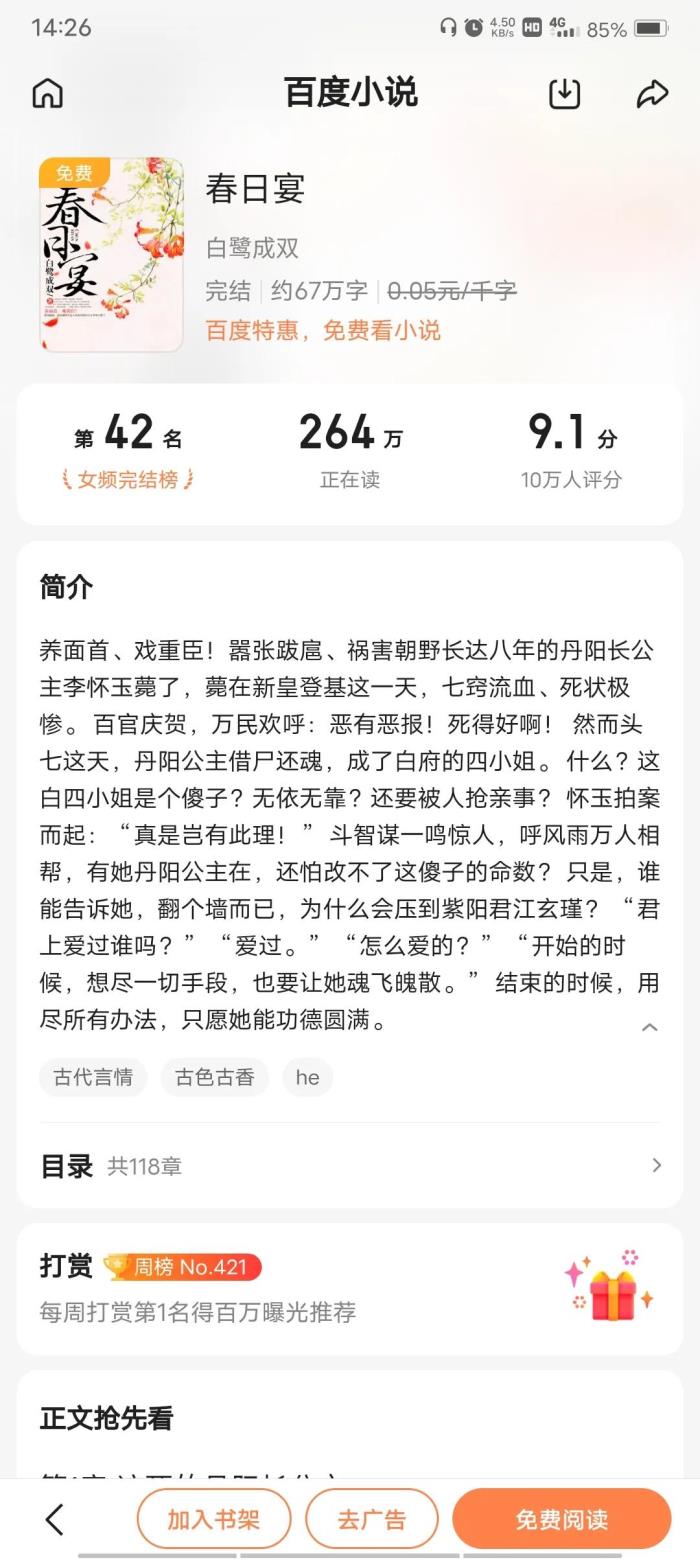
Task: Open the 春日宴 book cover
Action: (x=111, y=255)
